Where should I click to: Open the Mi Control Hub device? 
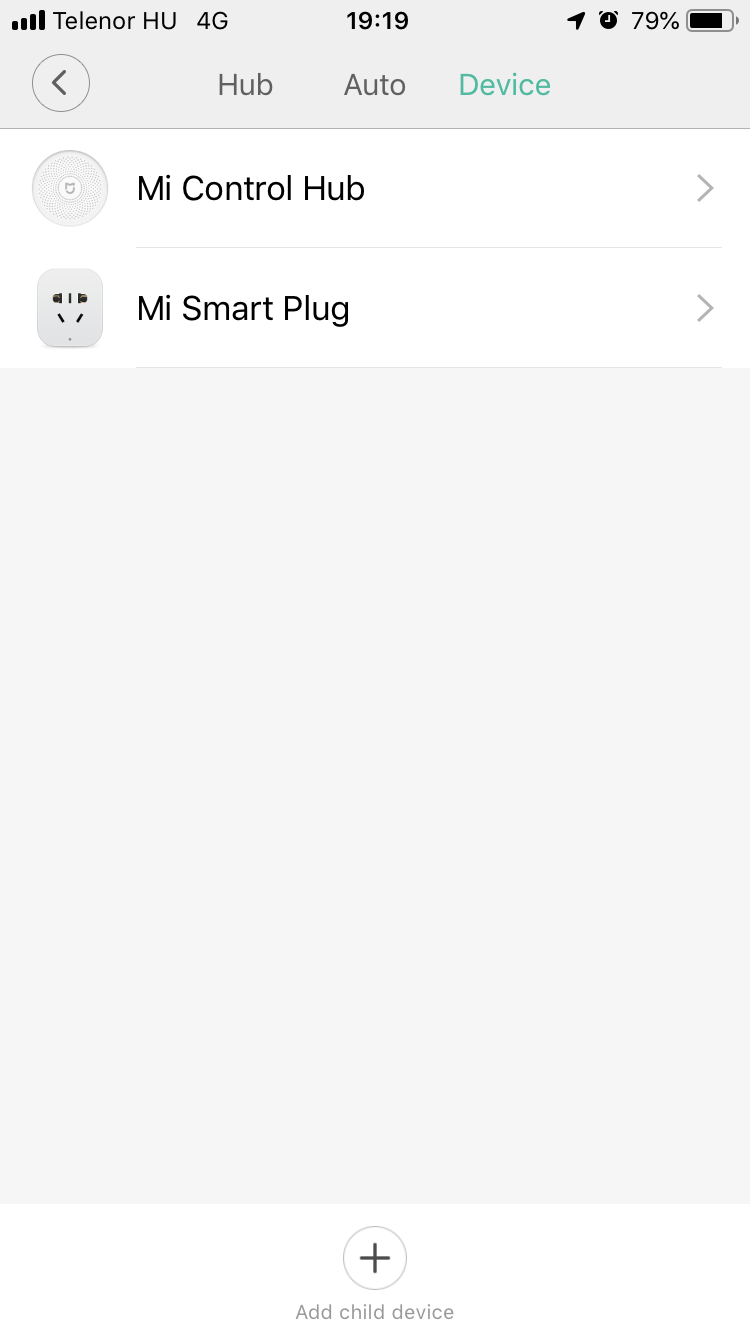(375, 188)
